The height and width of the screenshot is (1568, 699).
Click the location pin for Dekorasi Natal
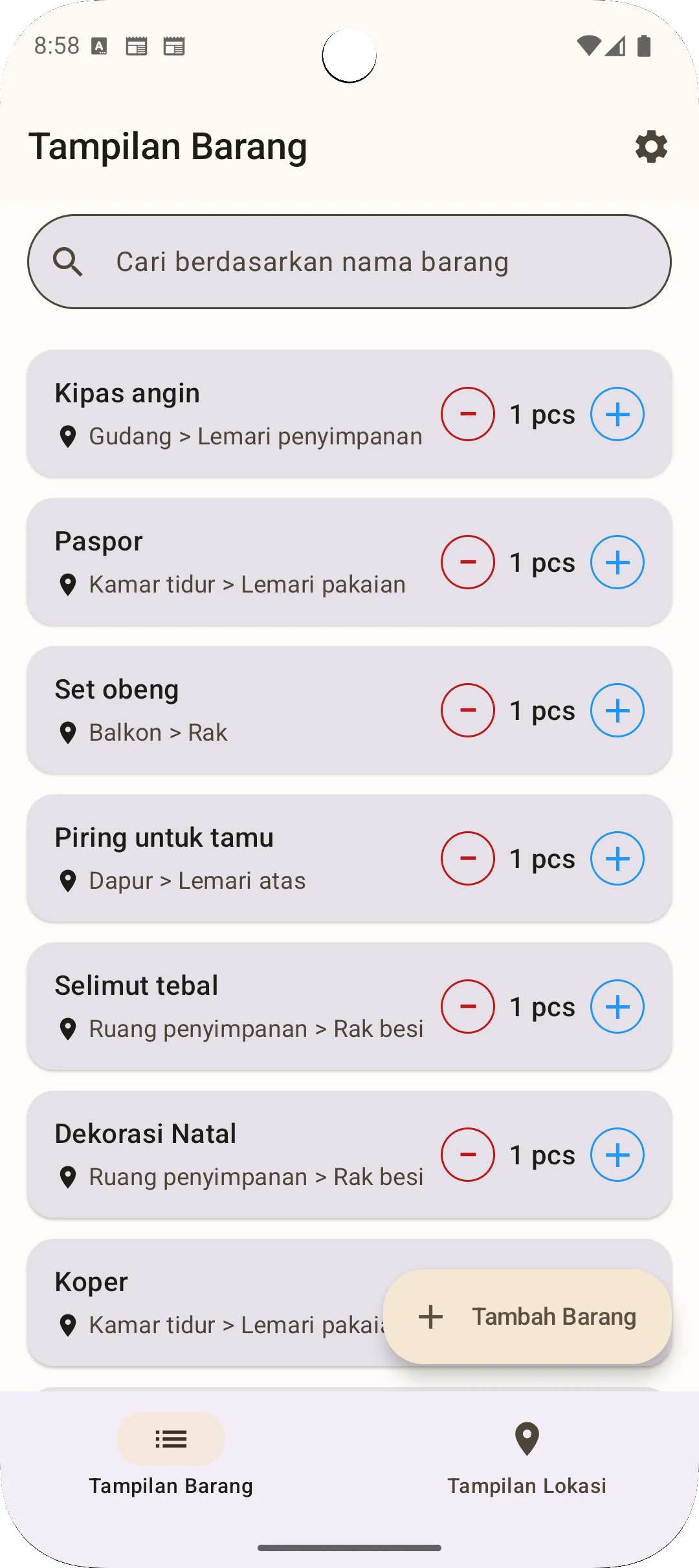(68, 1176)
